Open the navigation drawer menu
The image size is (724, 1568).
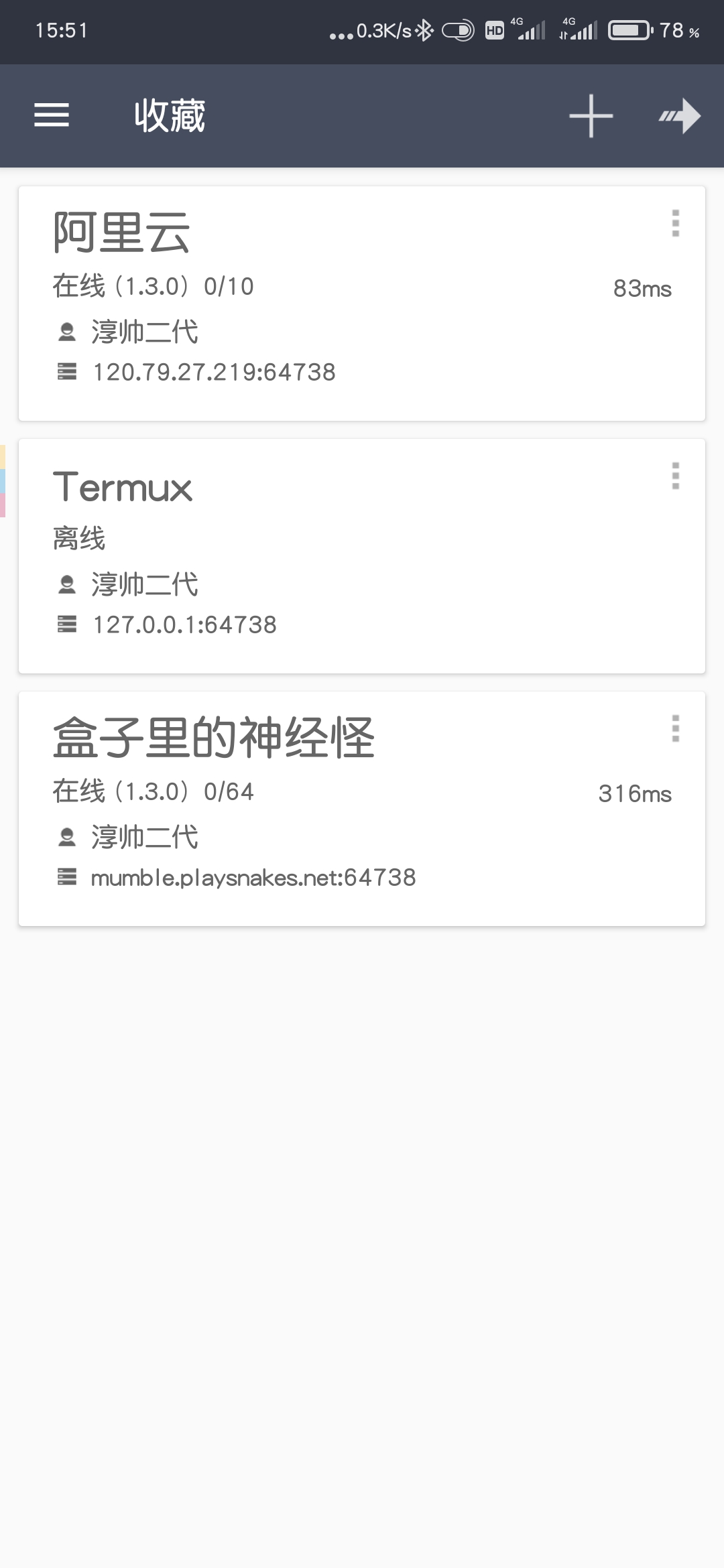(x=52, y=115)
